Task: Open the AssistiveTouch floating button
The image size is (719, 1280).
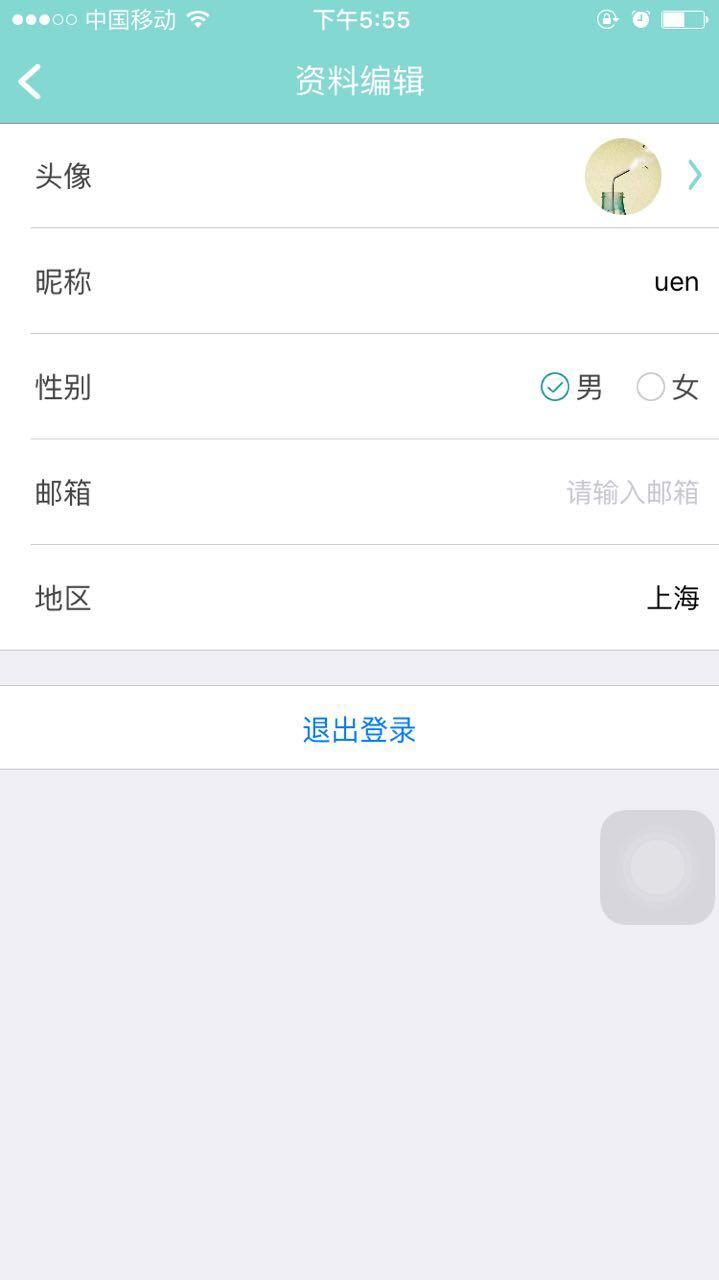Action: point(657,867)
